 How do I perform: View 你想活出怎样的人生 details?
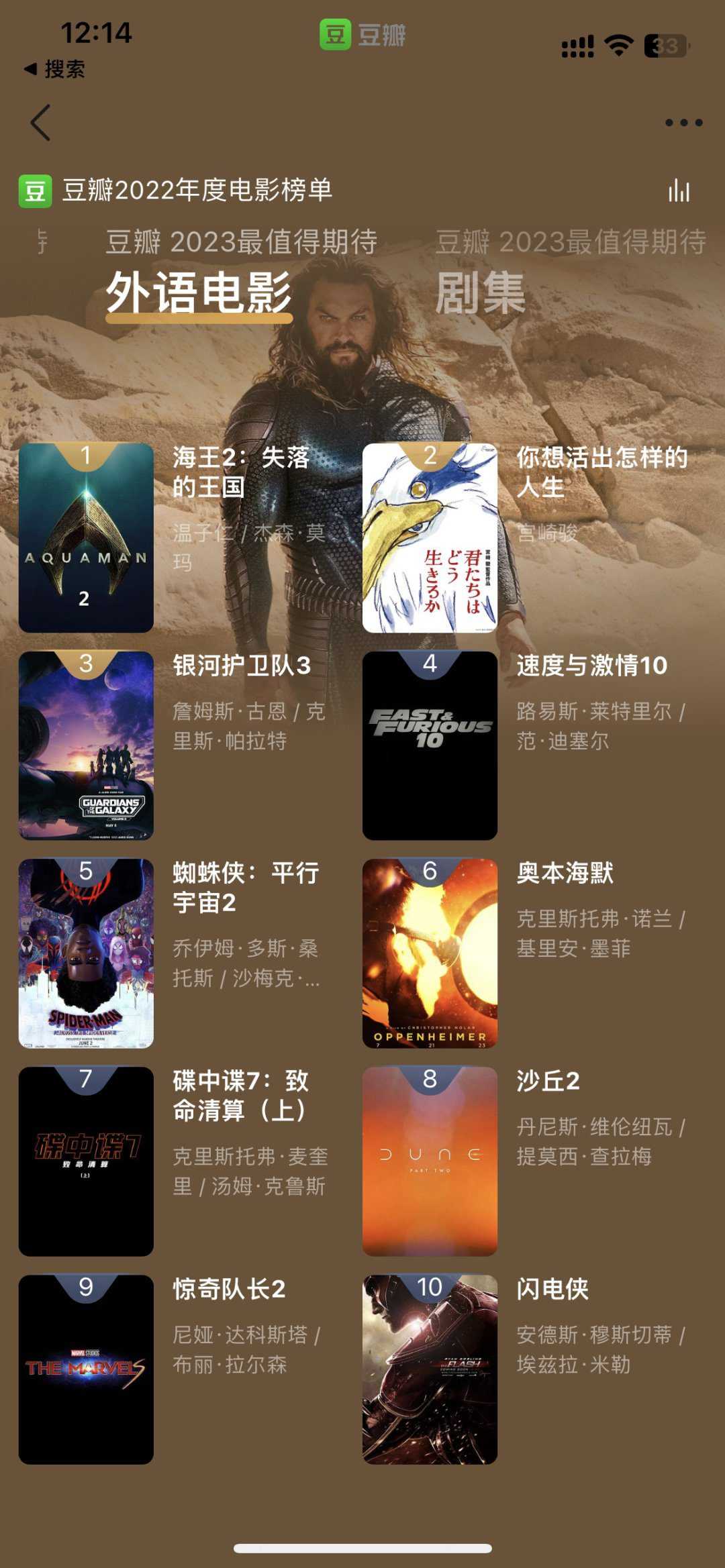(x=430, y=537)
